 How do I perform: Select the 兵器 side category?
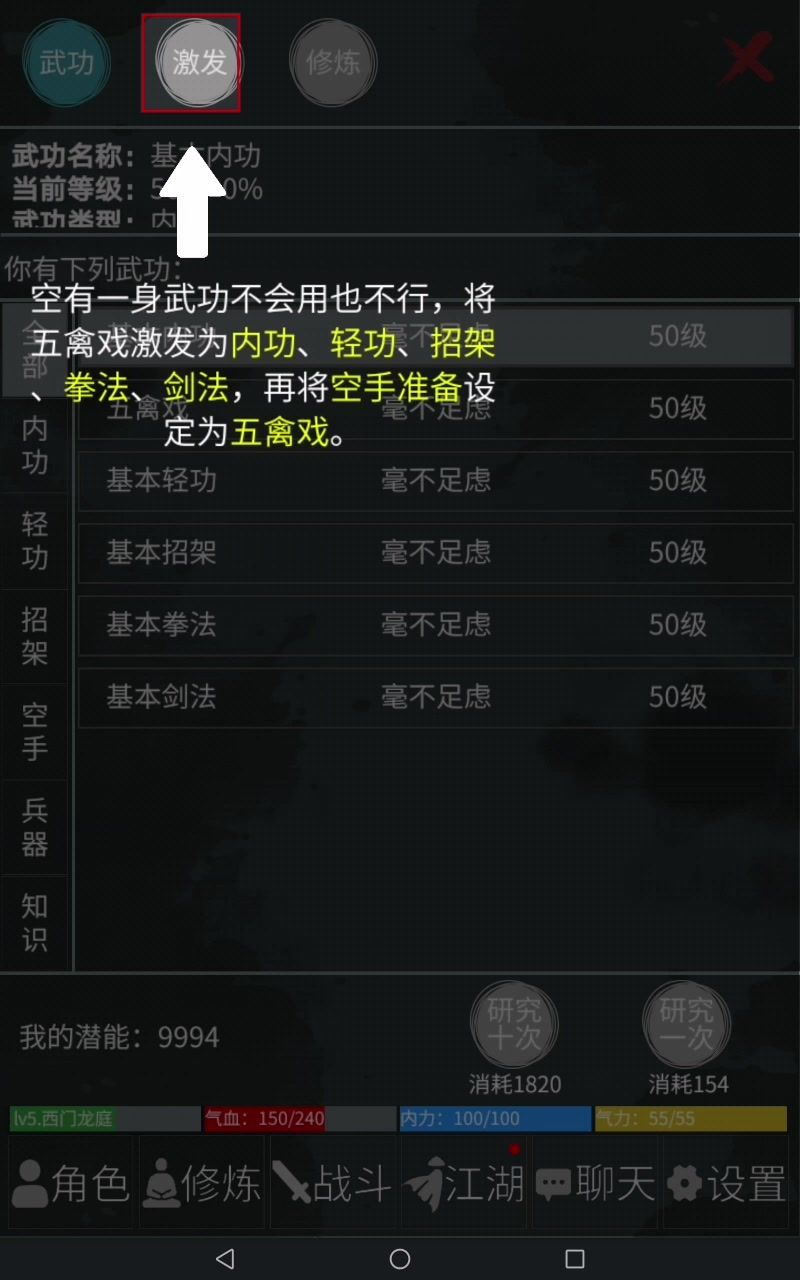pos(35,827)
